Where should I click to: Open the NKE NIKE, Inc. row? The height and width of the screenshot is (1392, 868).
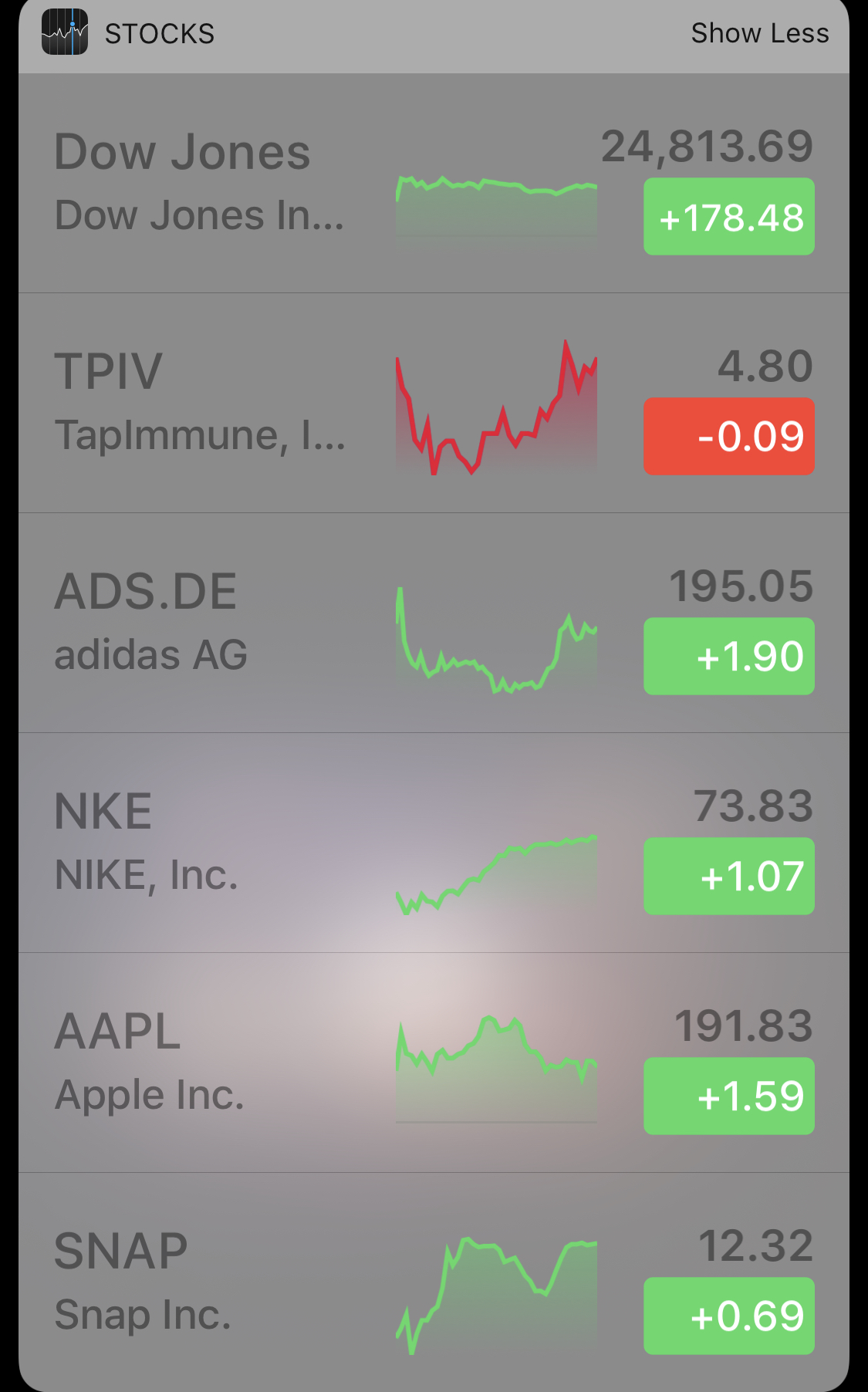pyautogui.click(x=434, y=843)
